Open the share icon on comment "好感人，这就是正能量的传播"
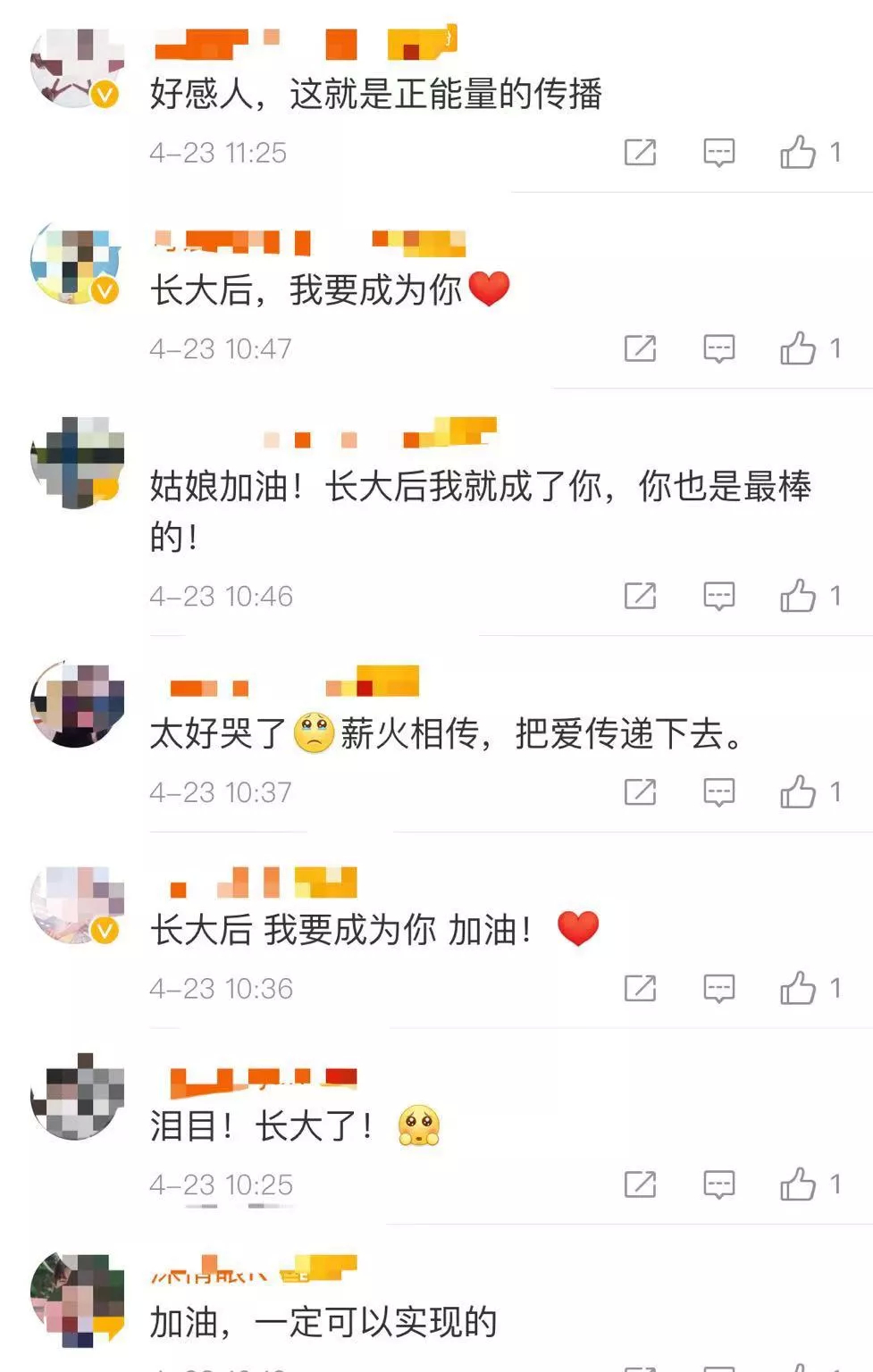 (639, 150)
